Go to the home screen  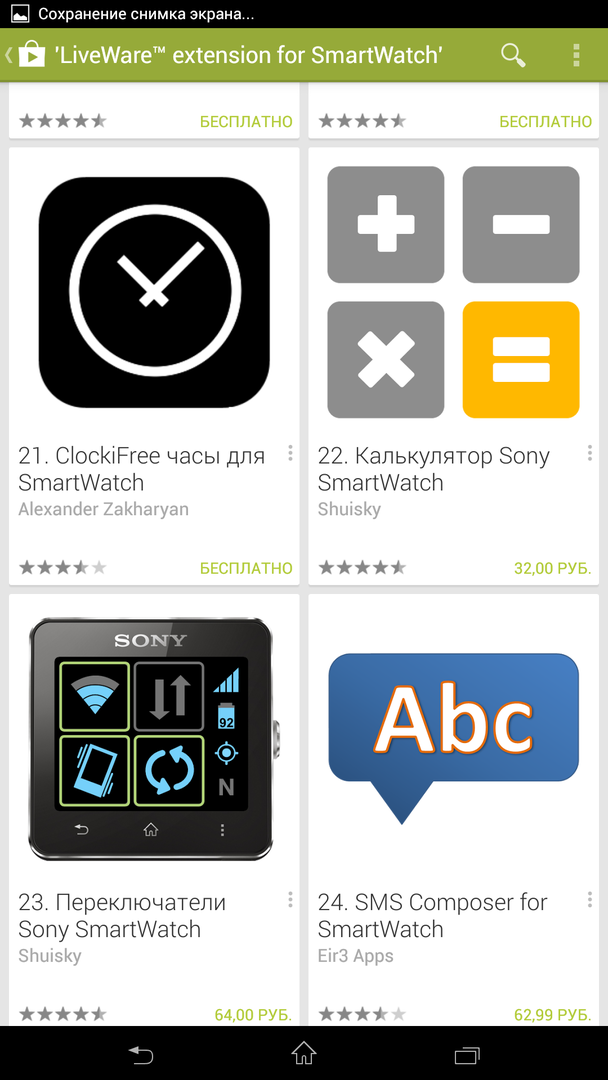coord(304,1054)
